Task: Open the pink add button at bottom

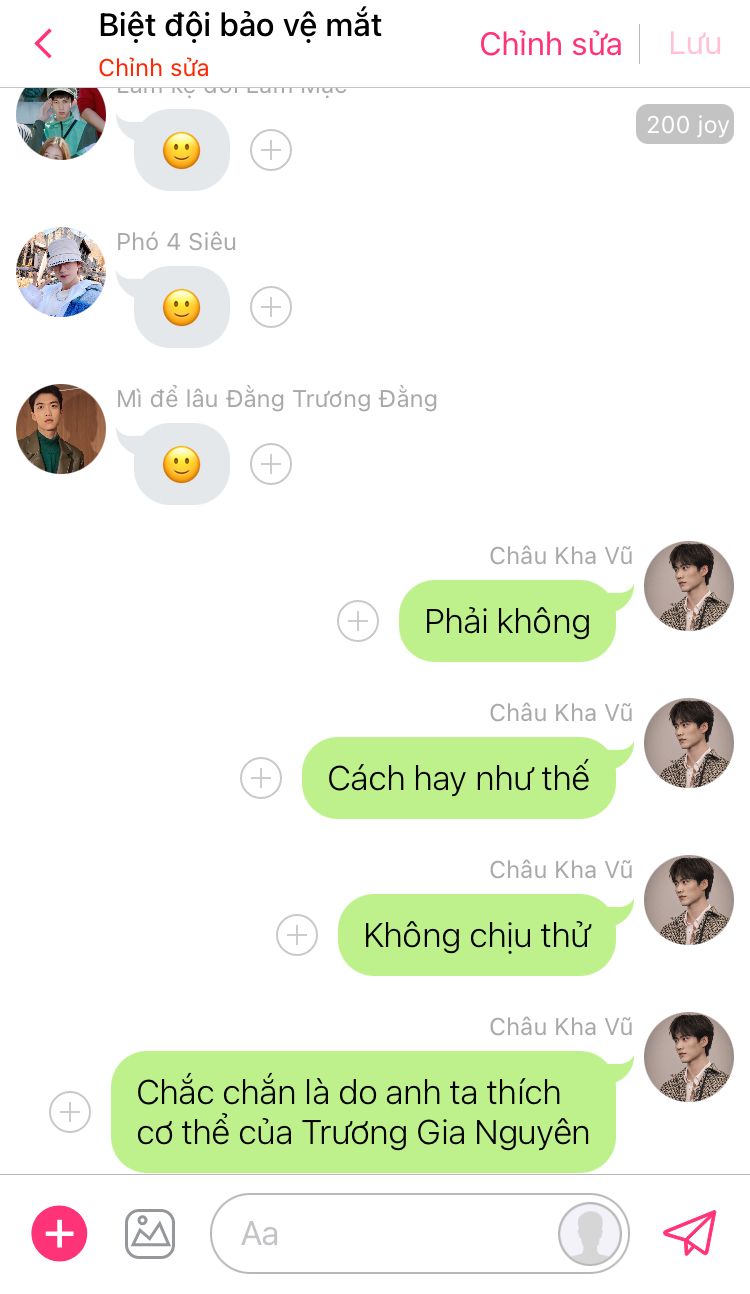Action: pyautogui.click(x=60, y=1234)
